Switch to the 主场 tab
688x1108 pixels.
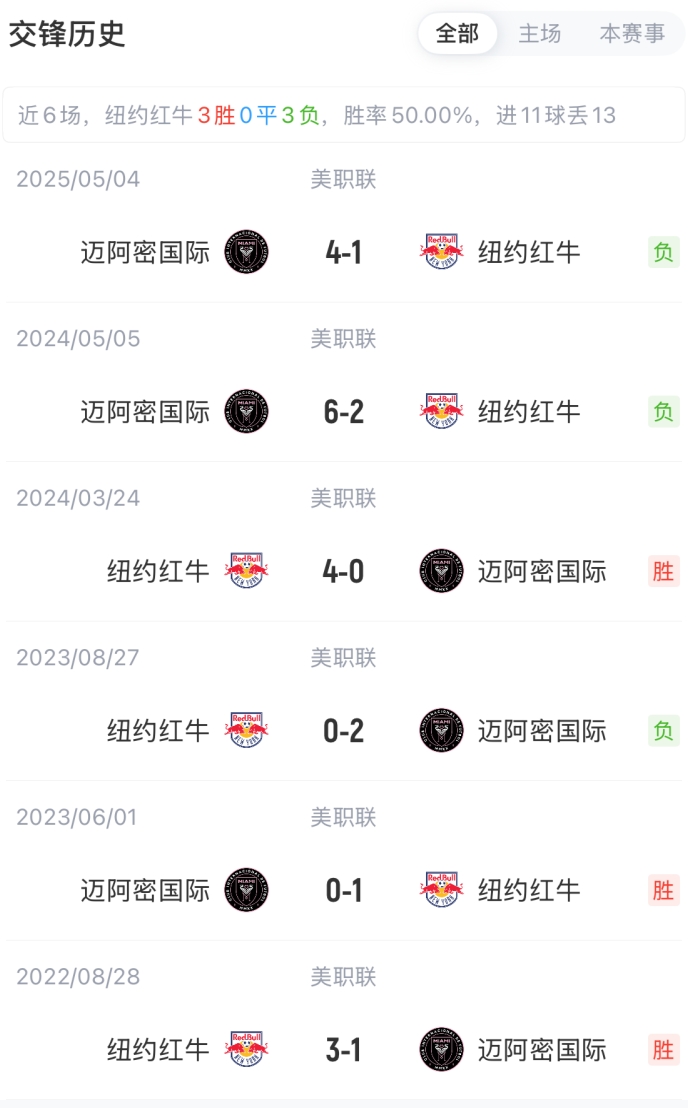coord(540,33)
